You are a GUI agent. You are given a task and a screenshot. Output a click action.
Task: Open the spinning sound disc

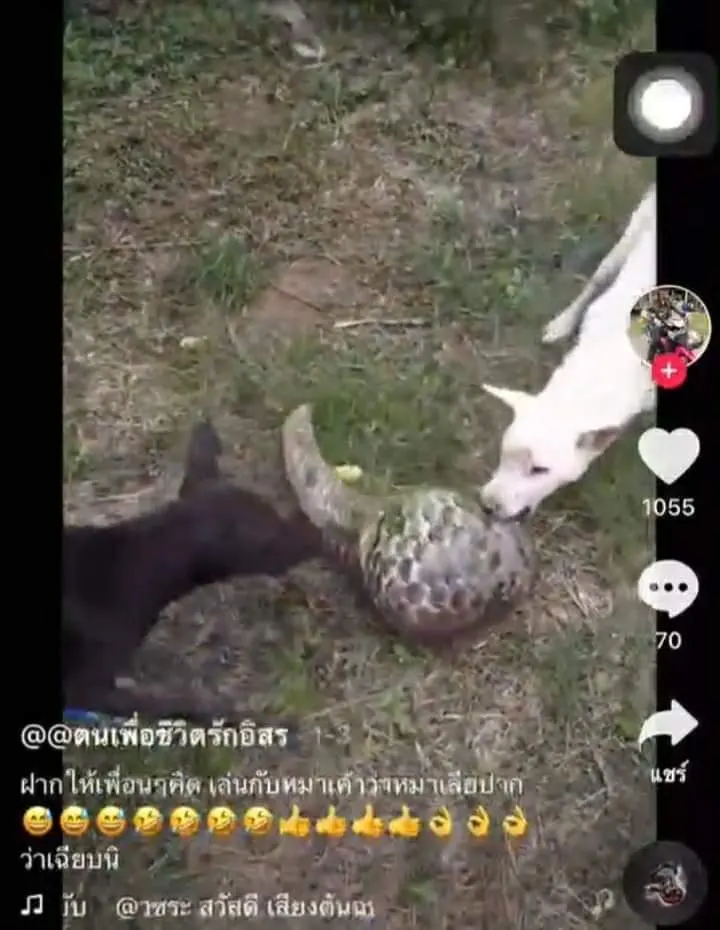(x=665, y=883)
